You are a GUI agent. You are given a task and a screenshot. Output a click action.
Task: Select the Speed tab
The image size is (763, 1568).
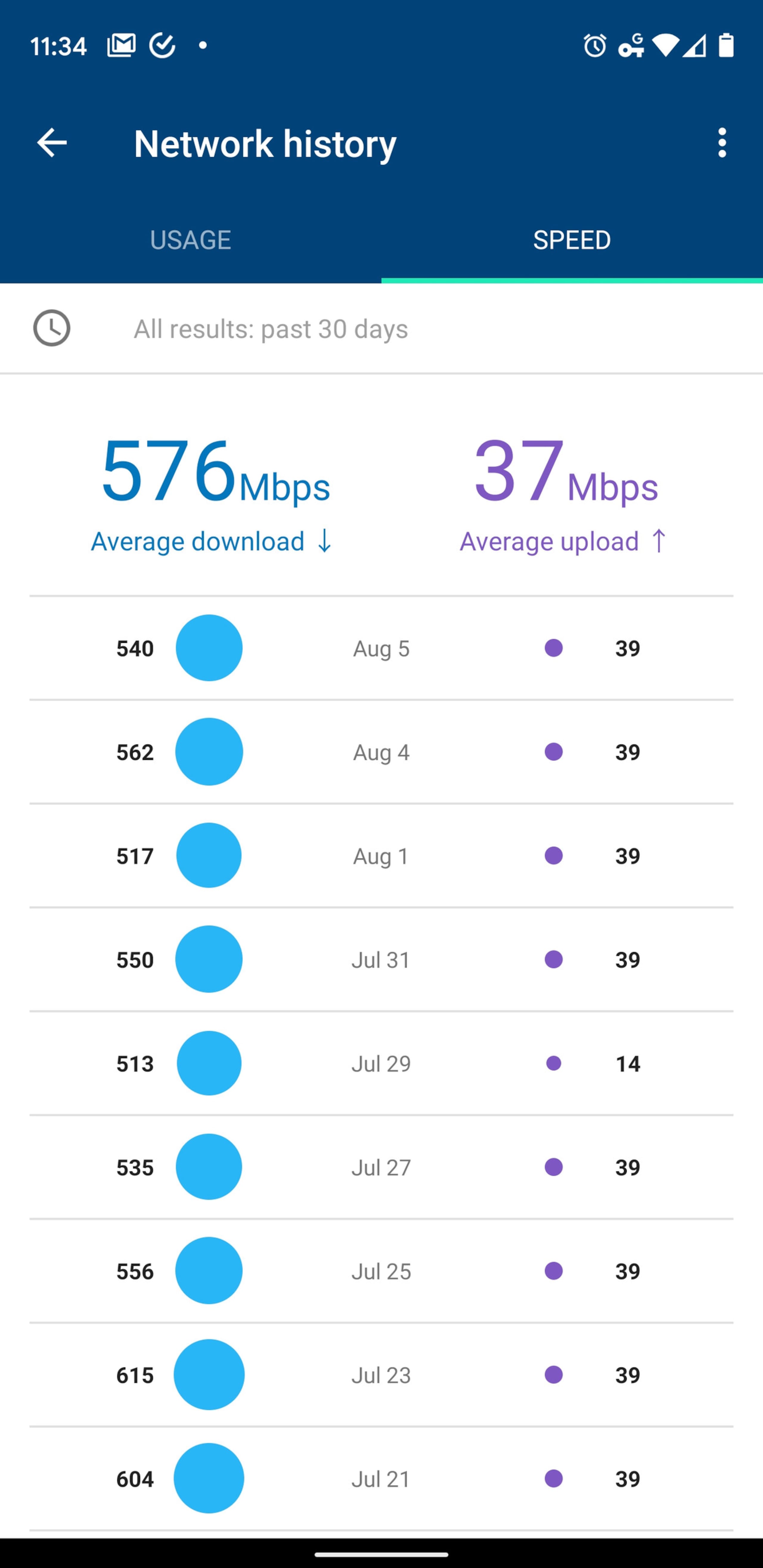pos(572,240)
